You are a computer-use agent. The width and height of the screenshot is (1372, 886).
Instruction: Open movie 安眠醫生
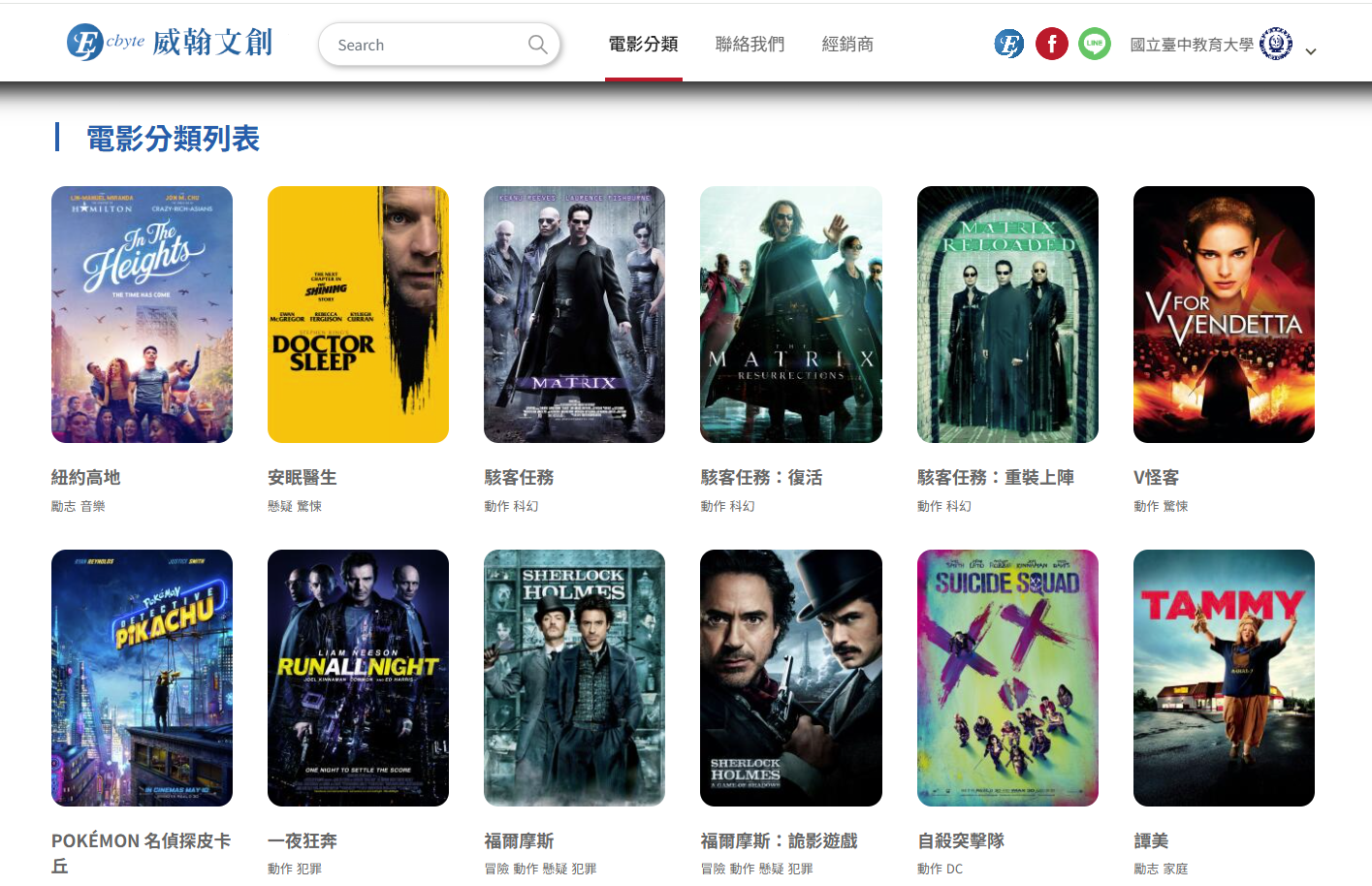(x=358, y=314)
